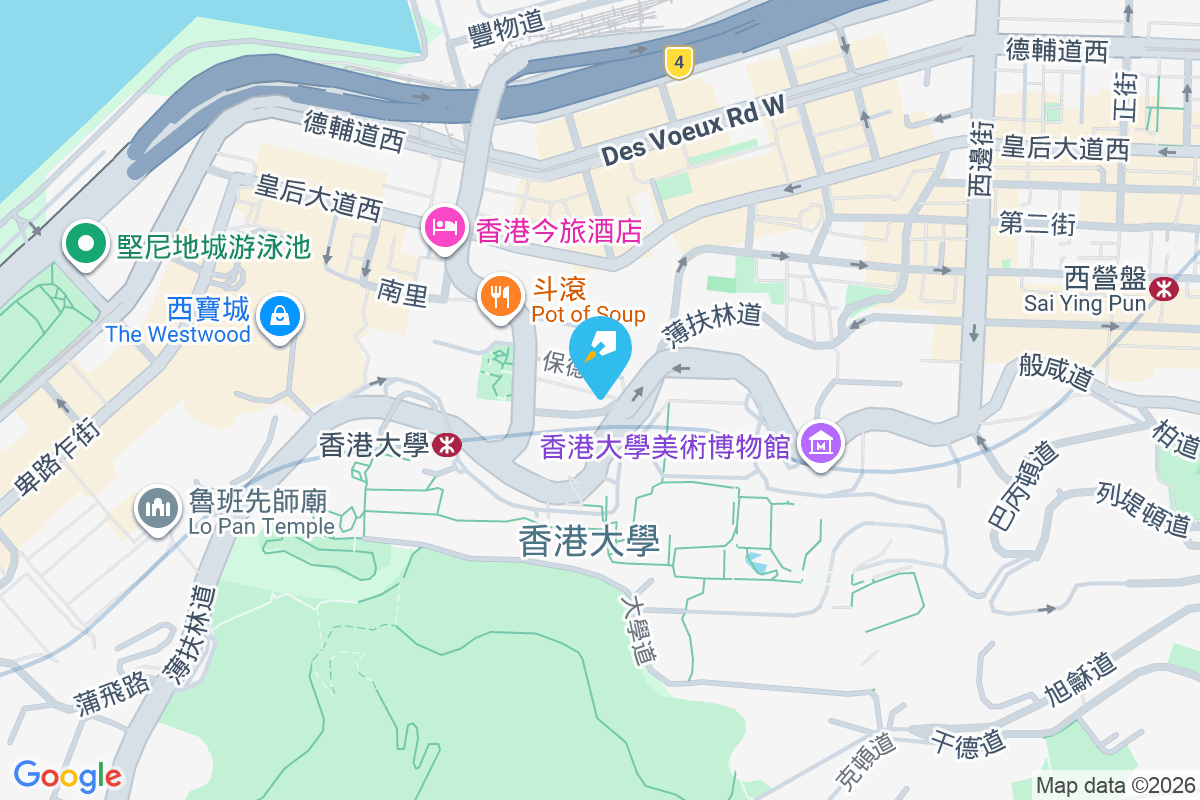Tap the blue location pin on the map
This screenshot has width=1200, height=800.
tap(600, 351)
